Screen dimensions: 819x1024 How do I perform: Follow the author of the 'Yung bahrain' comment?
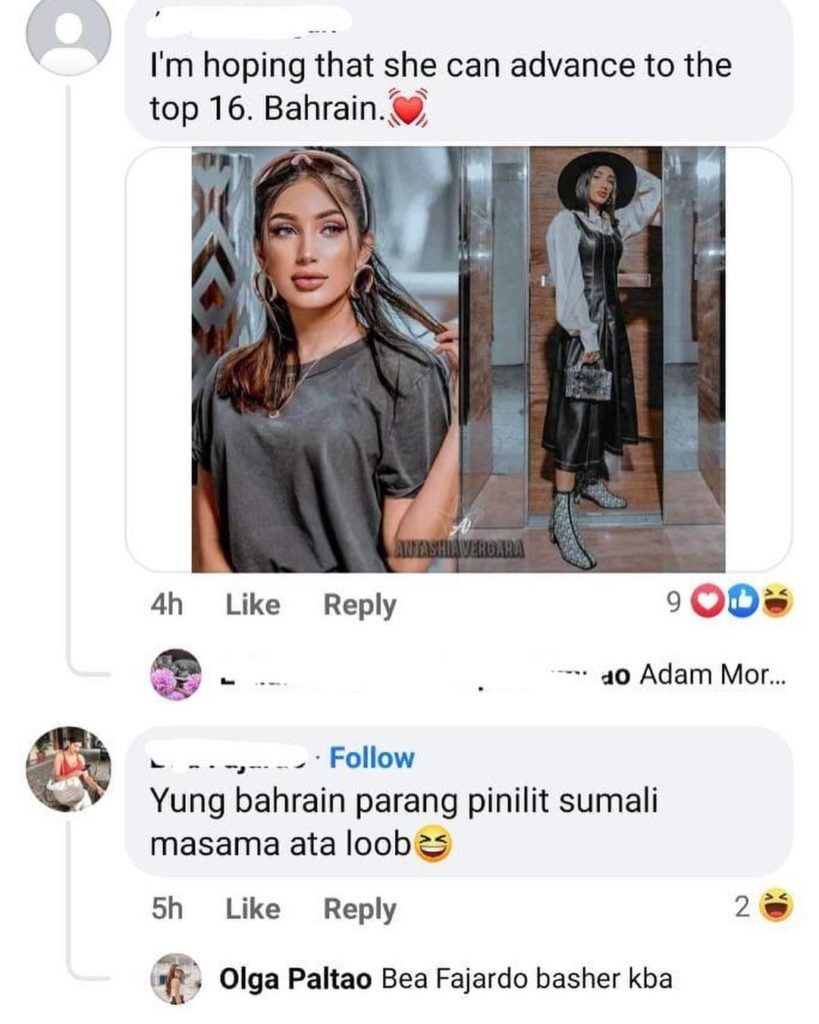click(x=371, y=758)
